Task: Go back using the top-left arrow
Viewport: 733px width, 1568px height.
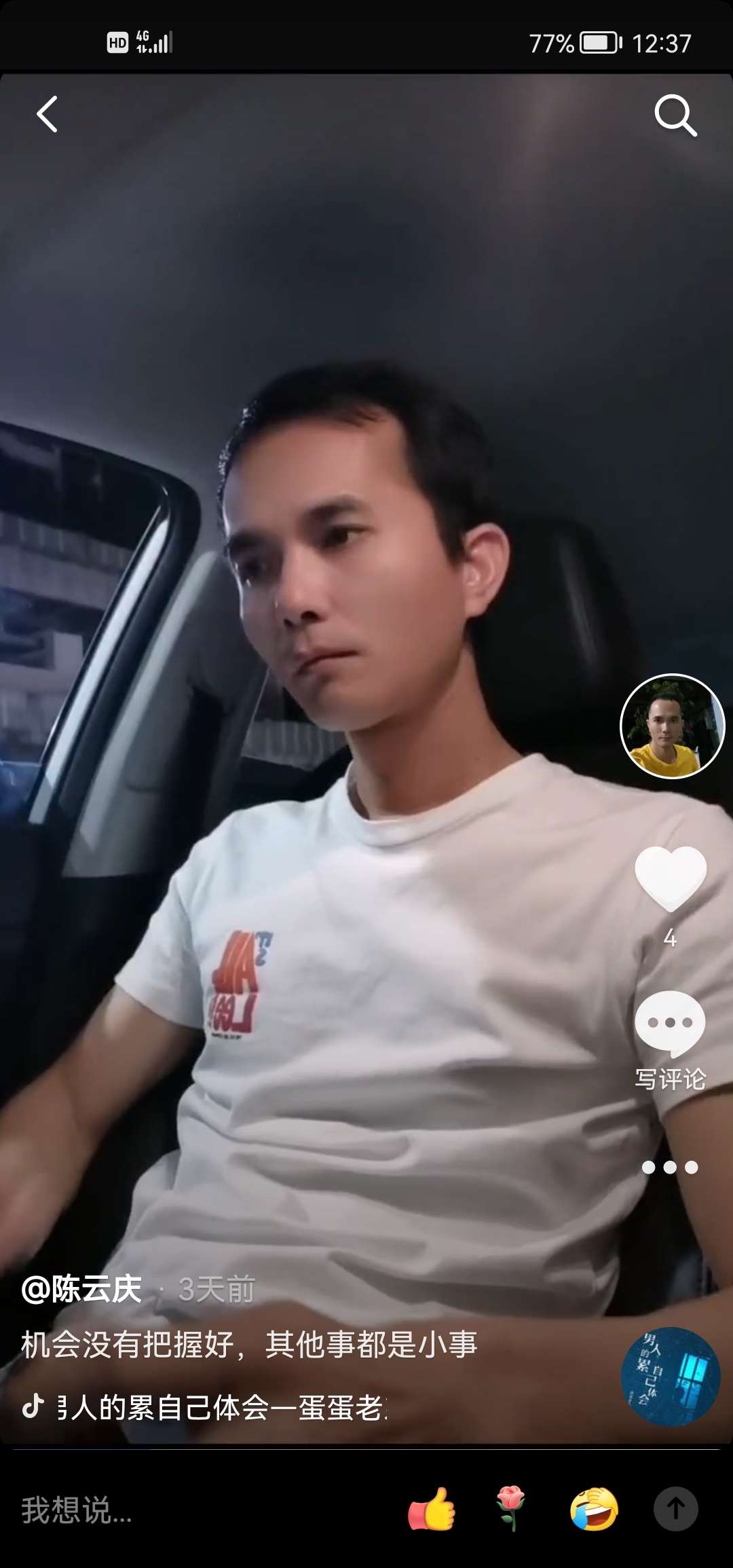Action: tap(47, 114)
